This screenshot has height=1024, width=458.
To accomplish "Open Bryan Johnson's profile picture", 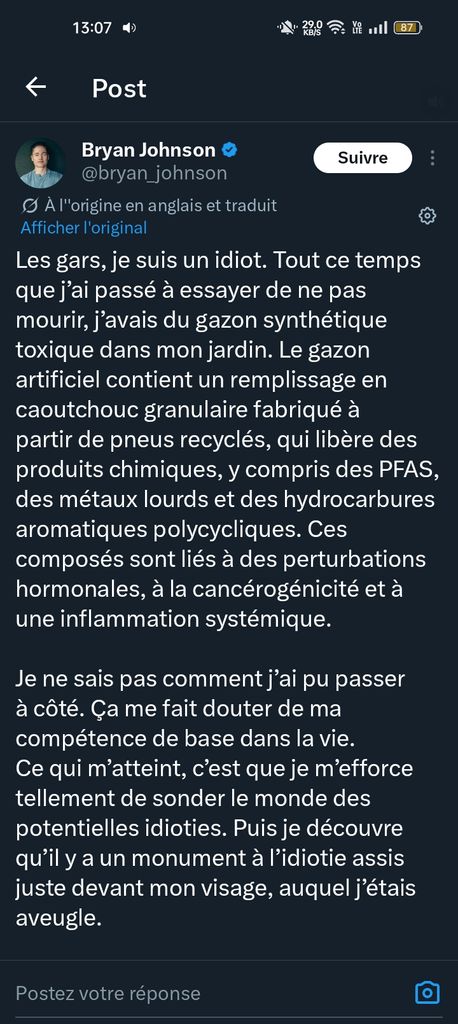I will coord(40,163).
